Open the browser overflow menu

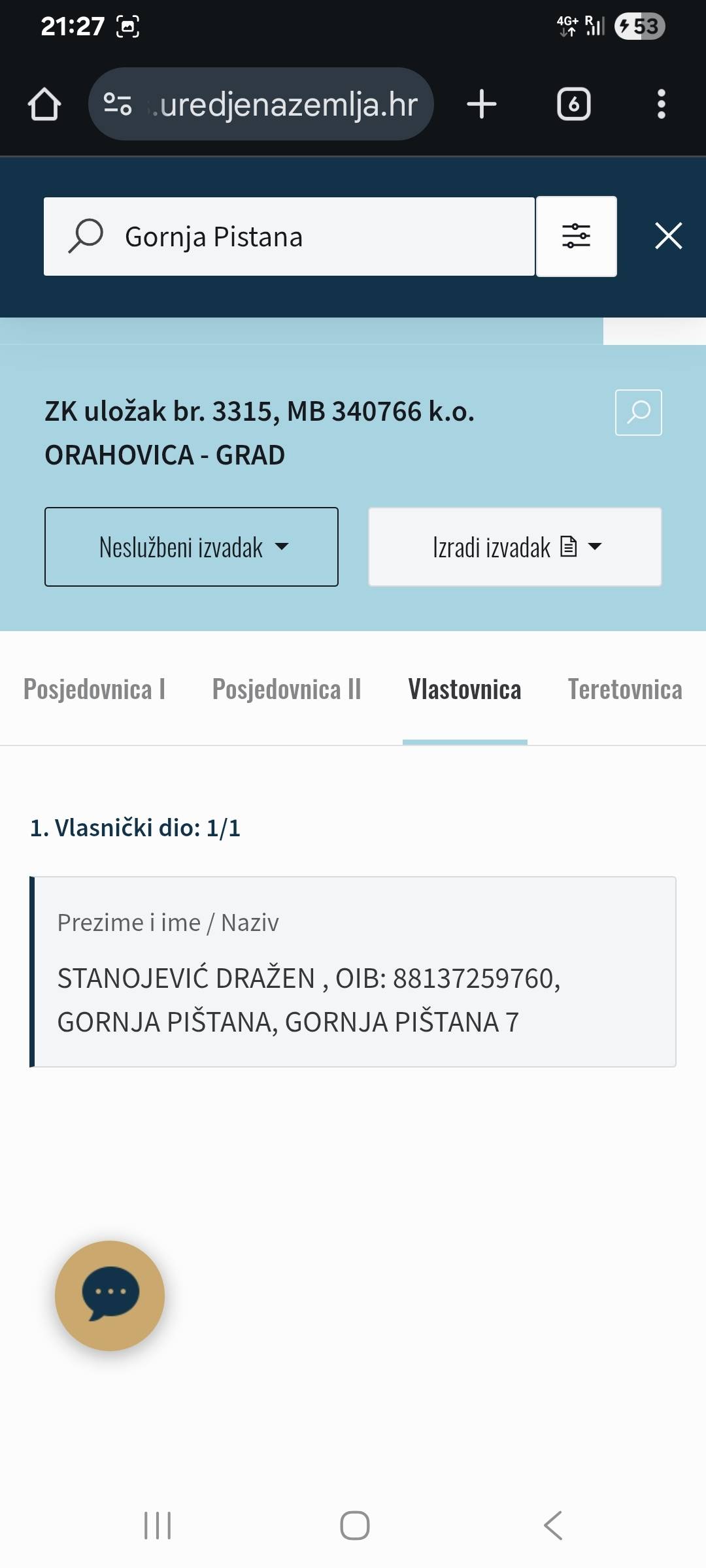(x=661, y=105)
